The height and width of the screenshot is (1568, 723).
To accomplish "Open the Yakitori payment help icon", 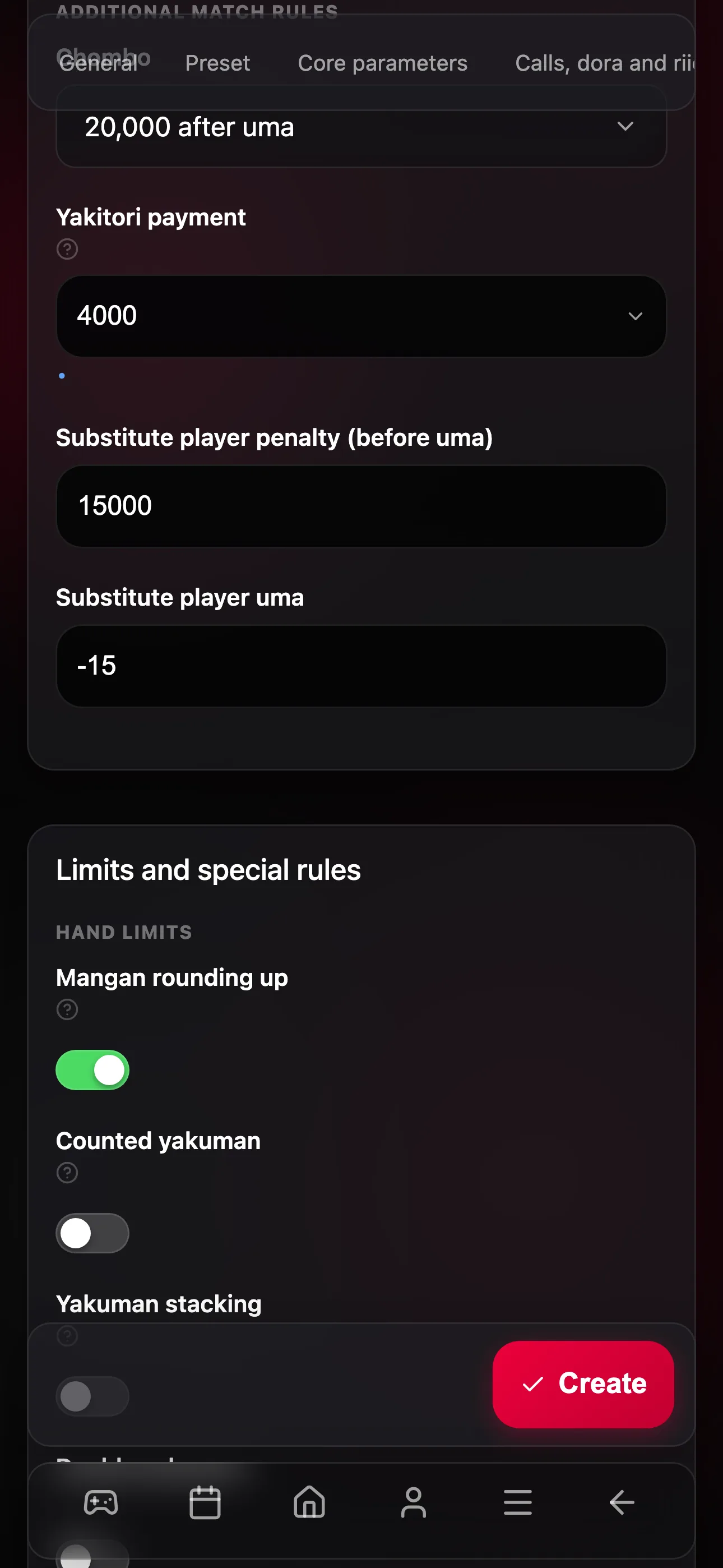I will click(67, 249).
